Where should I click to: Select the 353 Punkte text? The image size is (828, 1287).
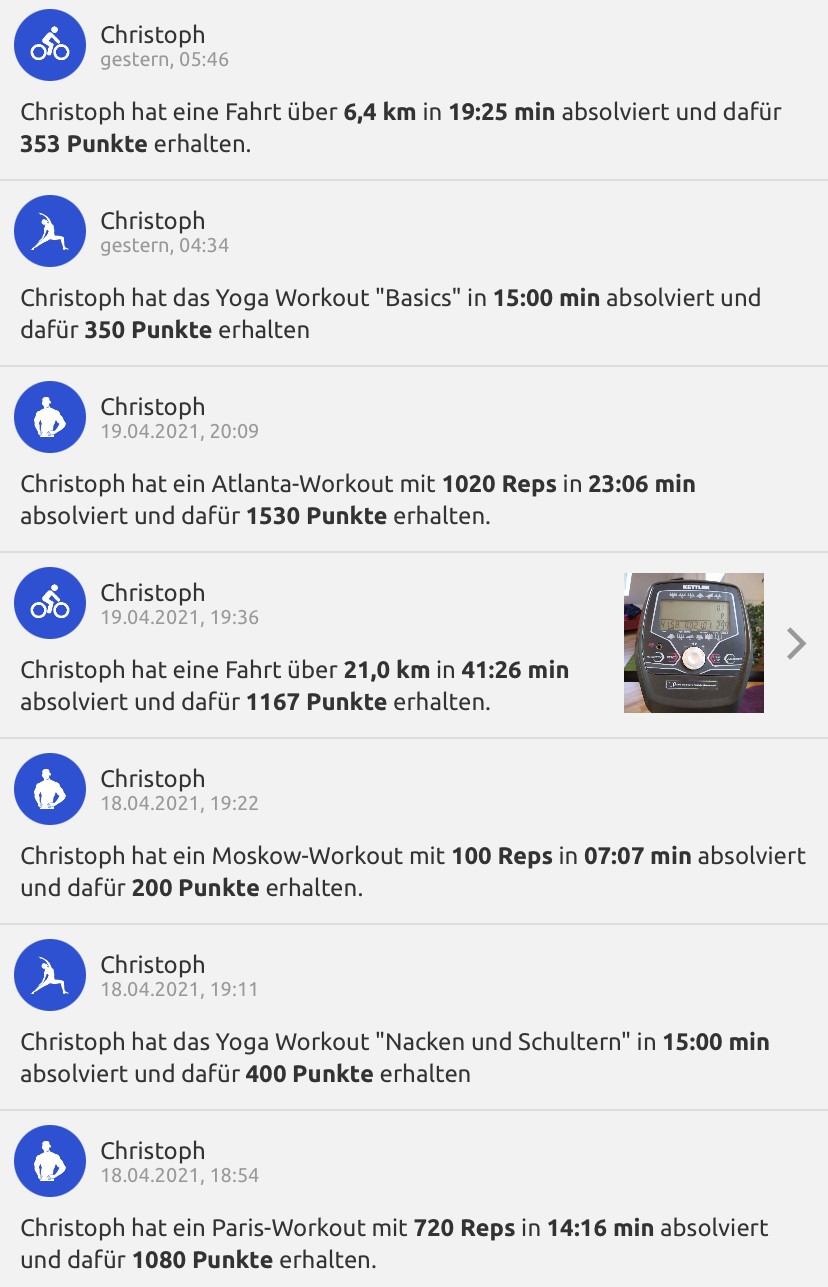point(80,143)
